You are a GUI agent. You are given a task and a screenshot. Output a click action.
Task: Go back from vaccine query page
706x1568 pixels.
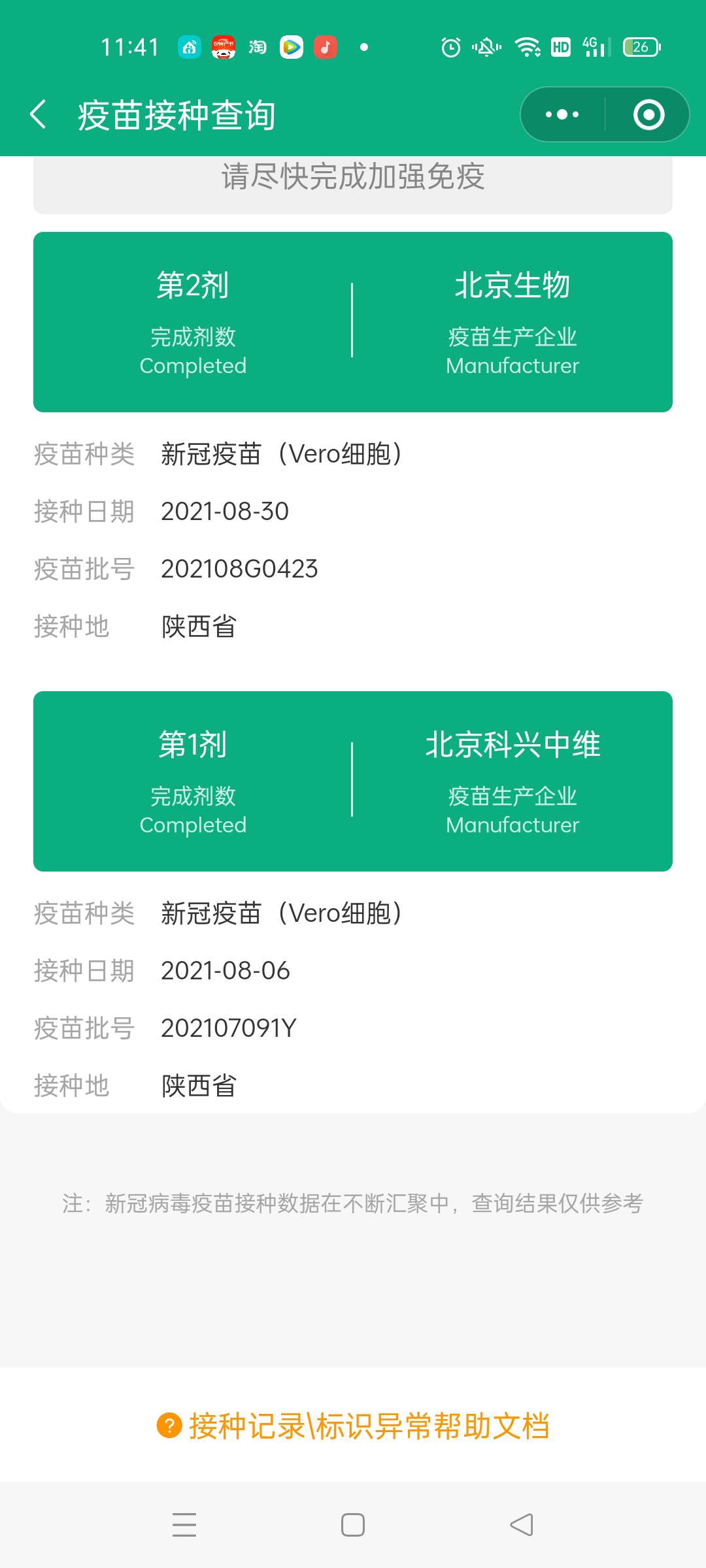pos(39,115)
